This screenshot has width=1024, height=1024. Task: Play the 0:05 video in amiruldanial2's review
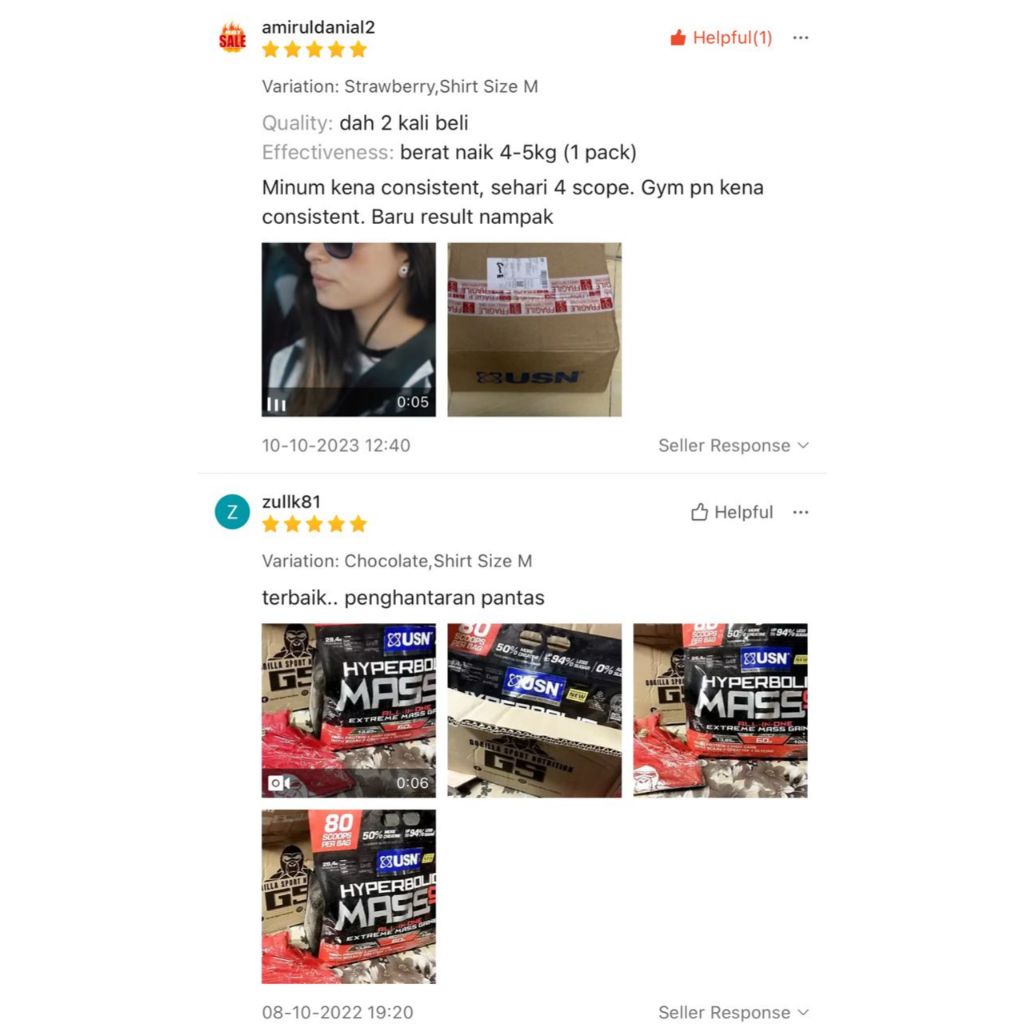[x=349, y=330]
